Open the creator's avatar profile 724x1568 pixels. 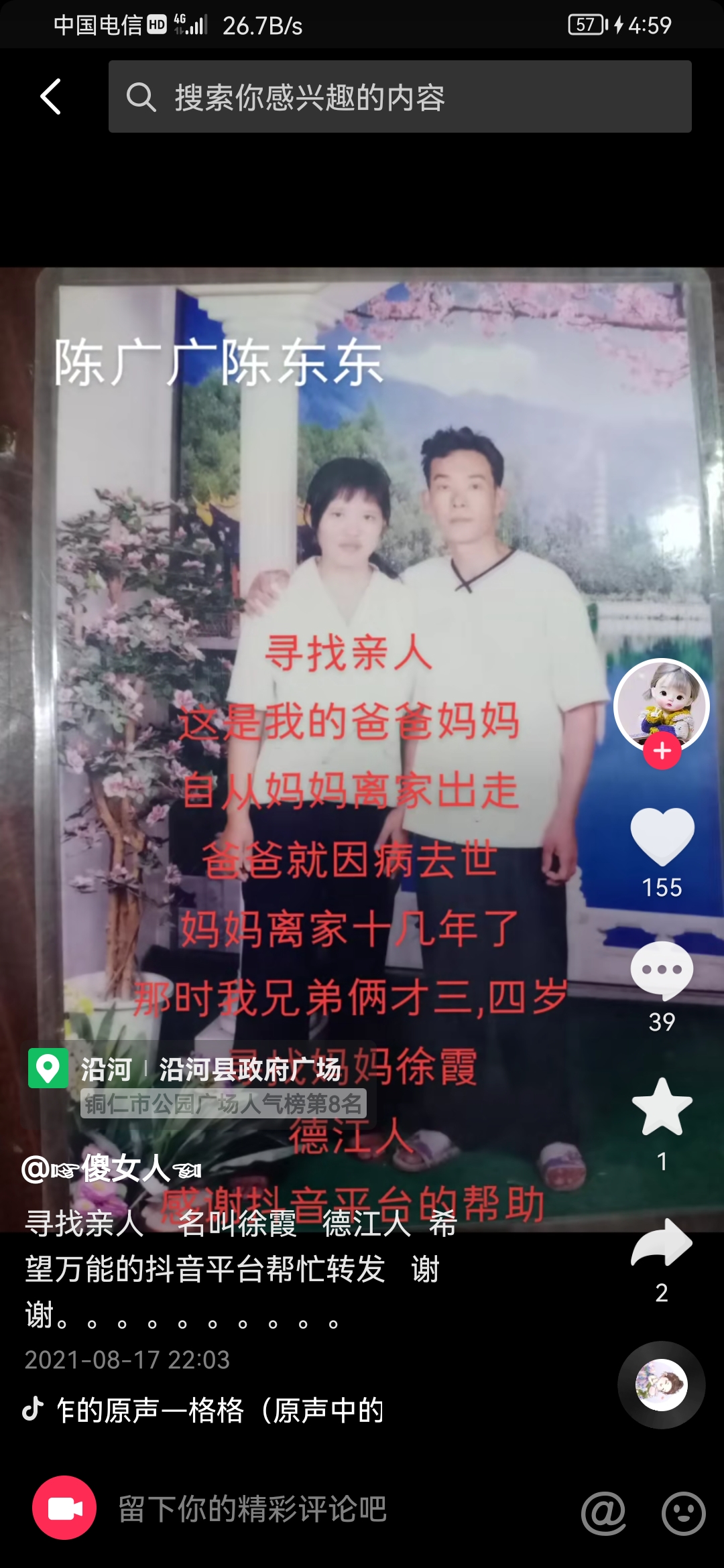[662, 704]
